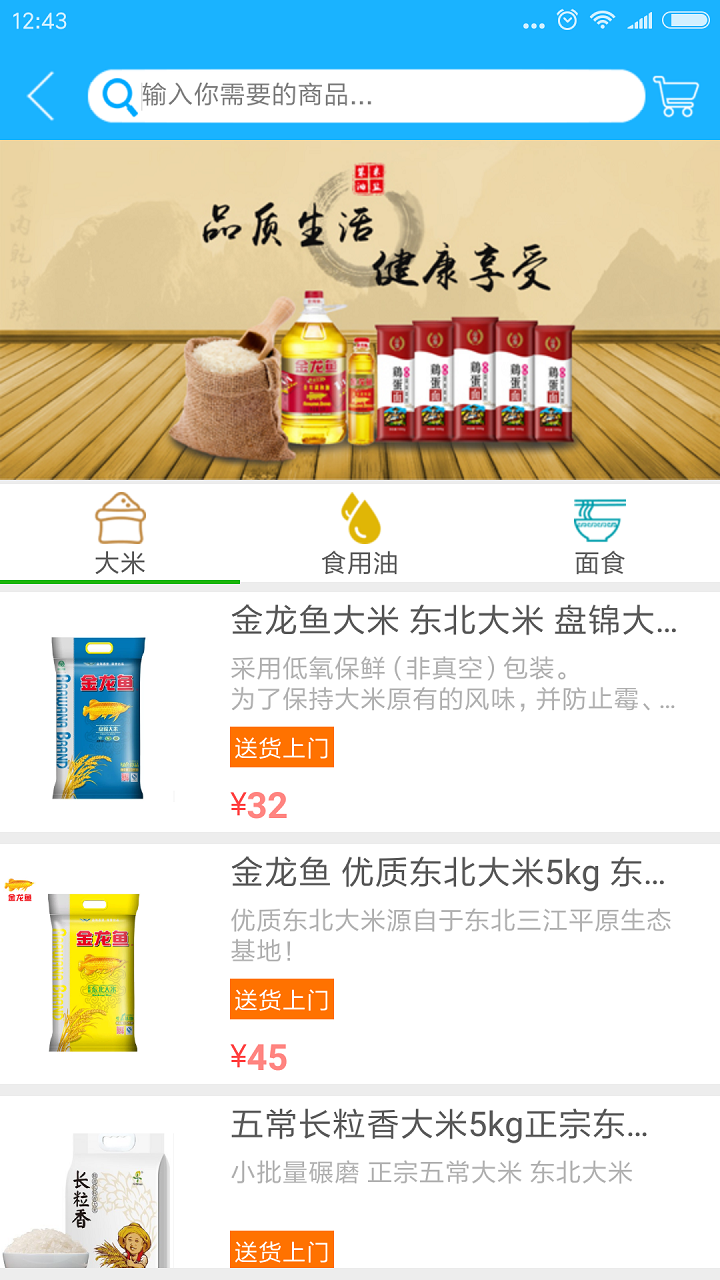Click the magnifying glass search icon
The height and width of the screenshot is (1280, 720).
(x=119, y=97)
